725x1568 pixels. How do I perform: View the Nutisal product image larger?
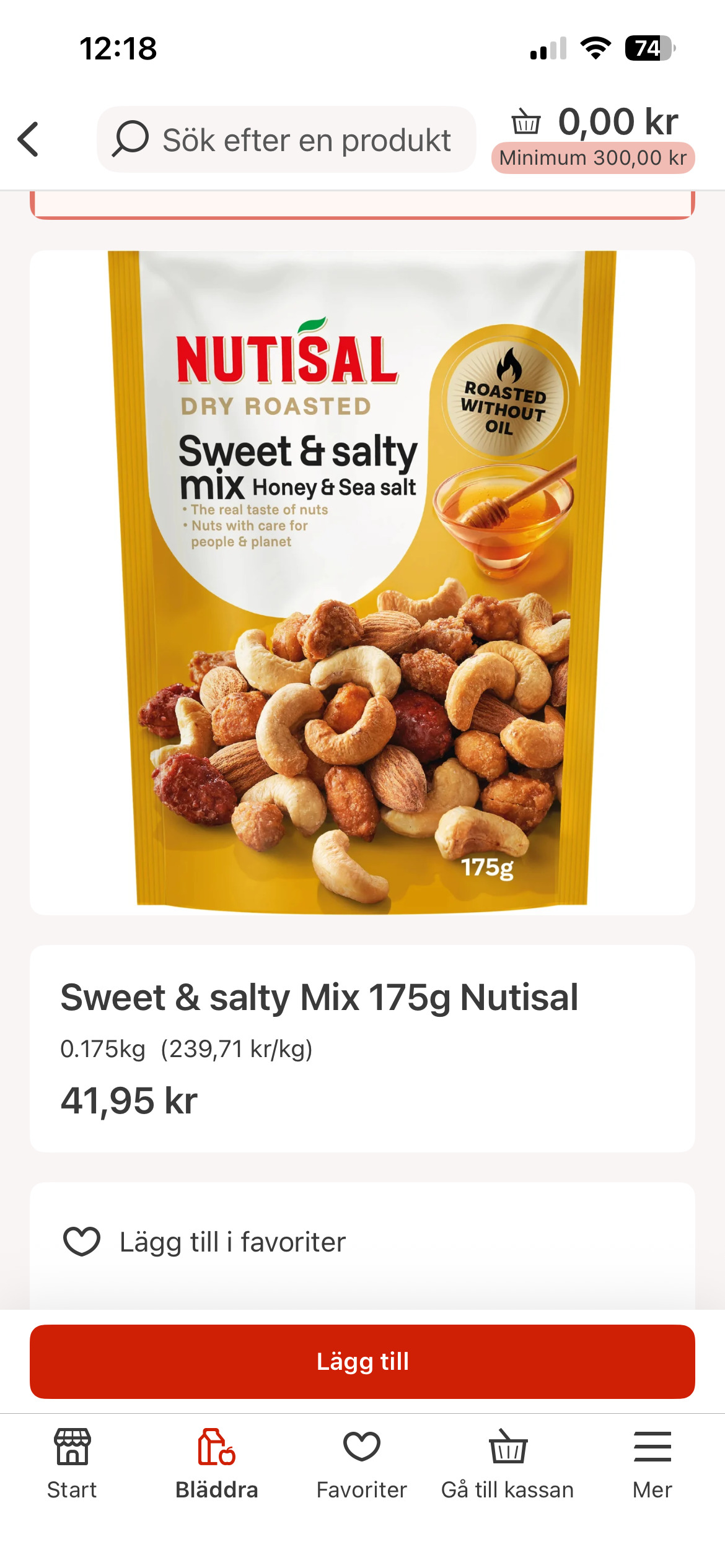(x=362, y=582)
